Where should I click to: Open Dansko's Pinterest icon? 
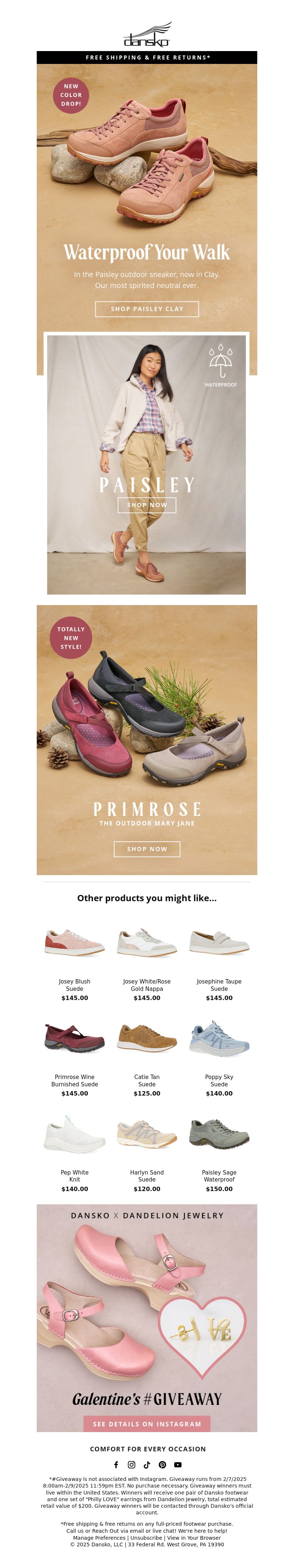coord(162,1464)
